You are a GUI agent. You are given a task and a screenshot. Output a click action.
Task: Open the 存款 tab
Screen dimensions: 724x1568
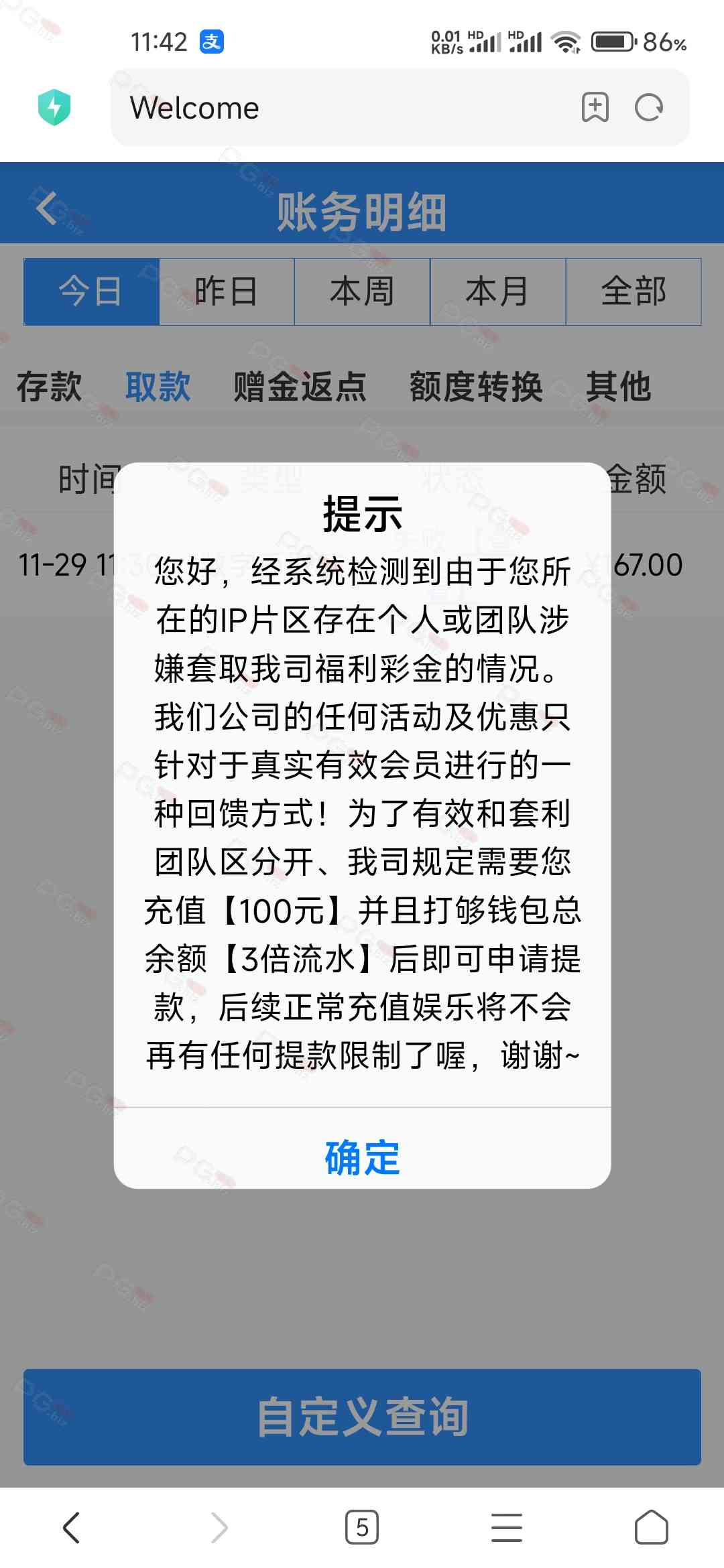coord(50,387)
